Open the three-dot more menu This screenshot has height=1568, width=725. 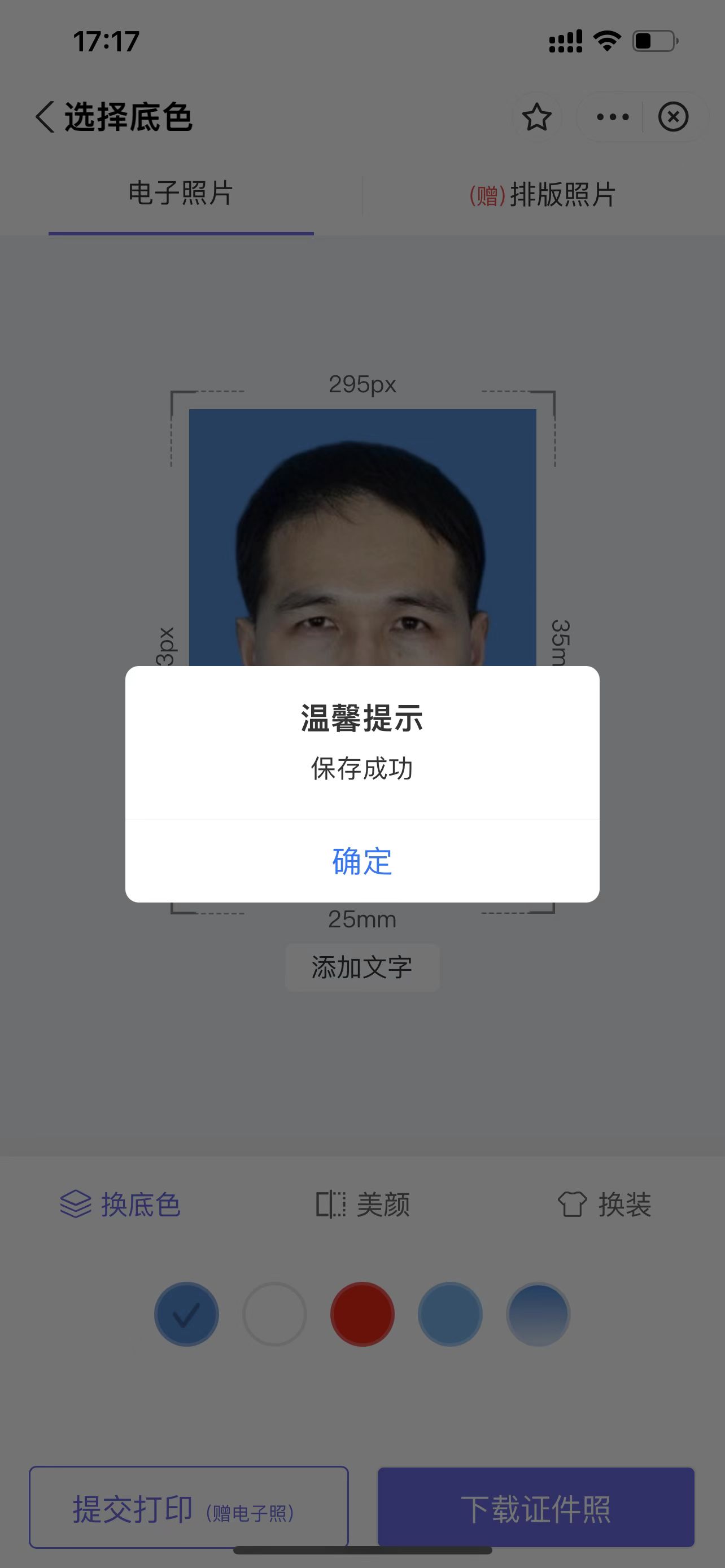point(612,117)
